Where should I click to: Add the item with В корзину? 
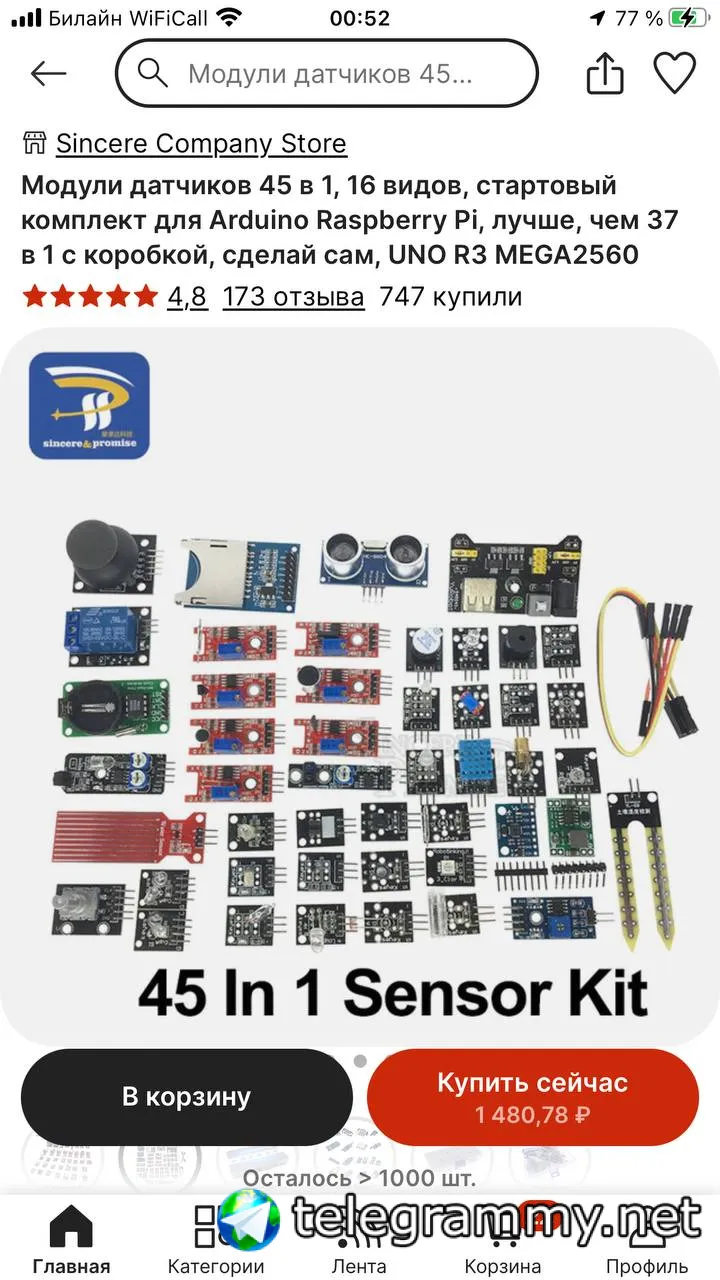pyautogui.click(x=186, y=1096)
